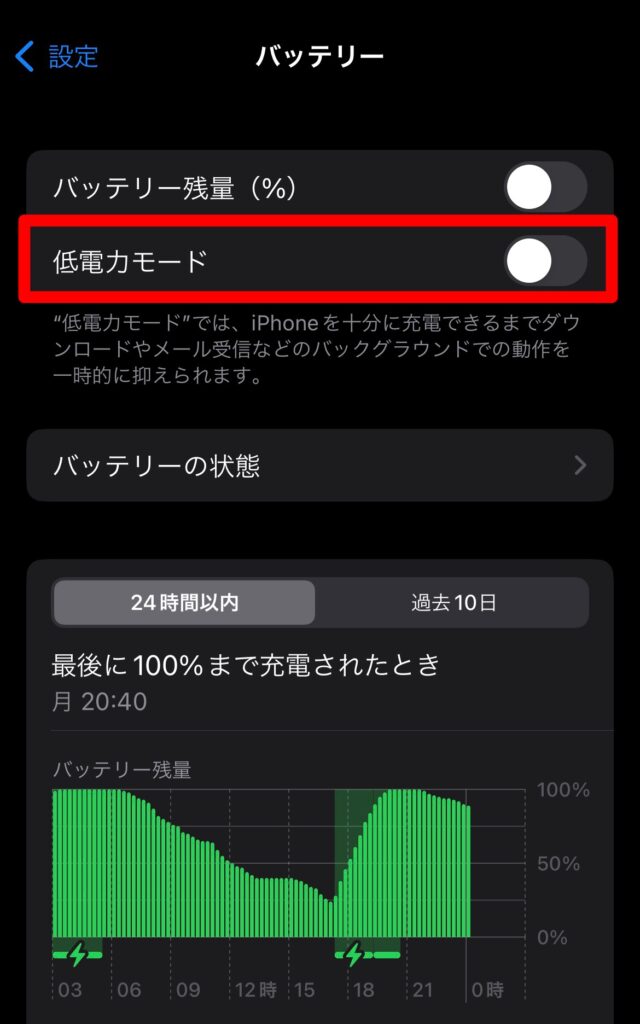Go back to 設定

57,56
